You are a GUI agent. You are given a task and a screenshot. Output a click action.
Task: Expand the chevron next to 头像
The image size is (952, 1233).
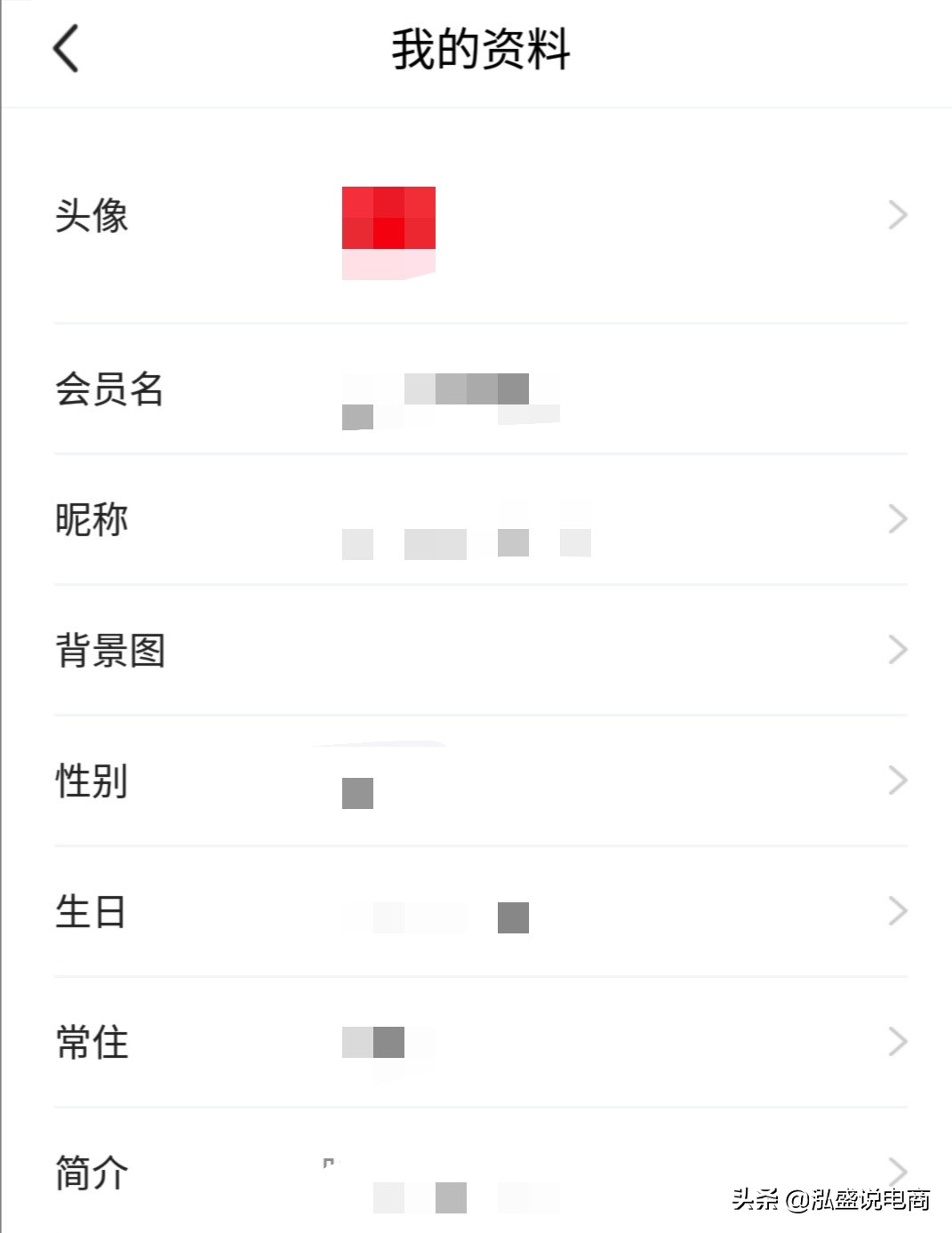coord(897,216)
